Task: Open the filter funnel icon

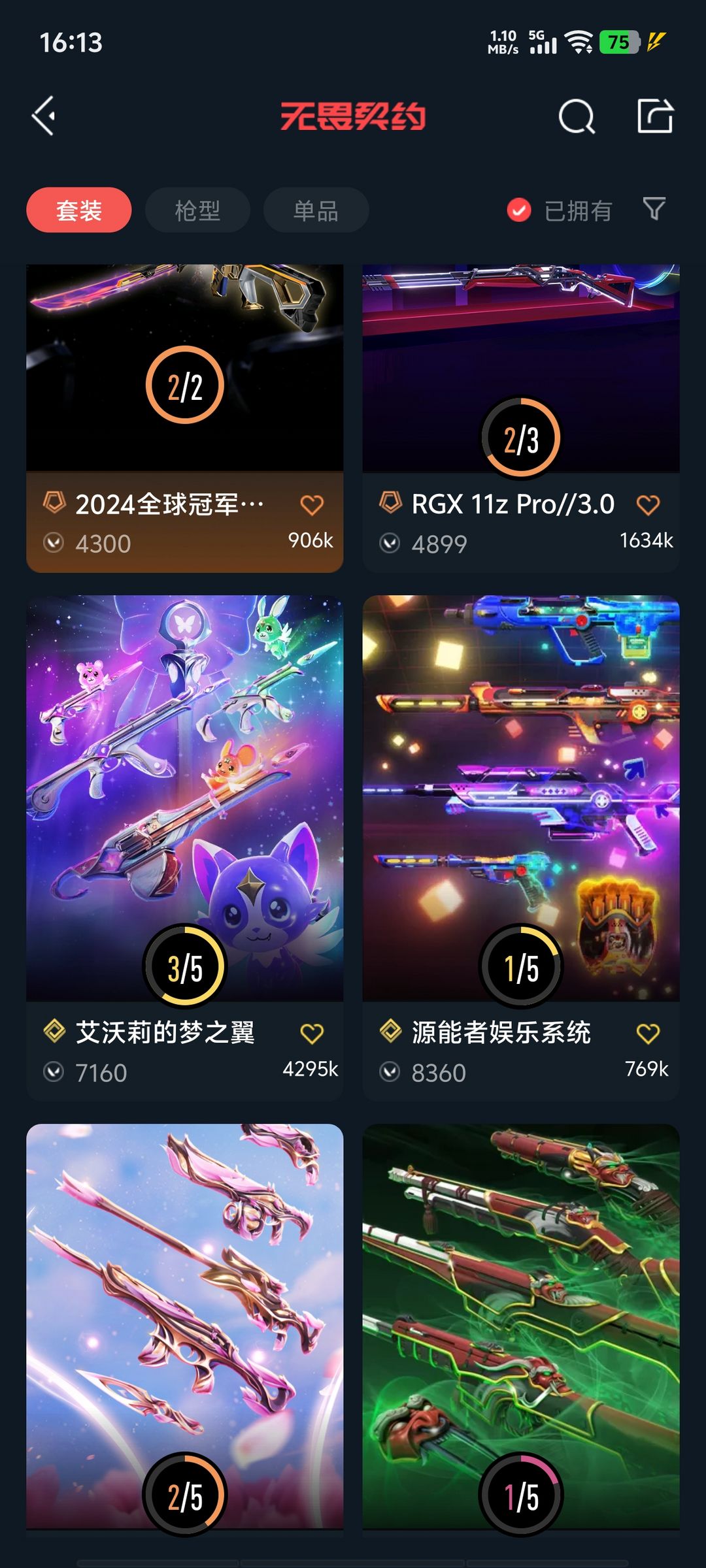Action: point(654,209)
